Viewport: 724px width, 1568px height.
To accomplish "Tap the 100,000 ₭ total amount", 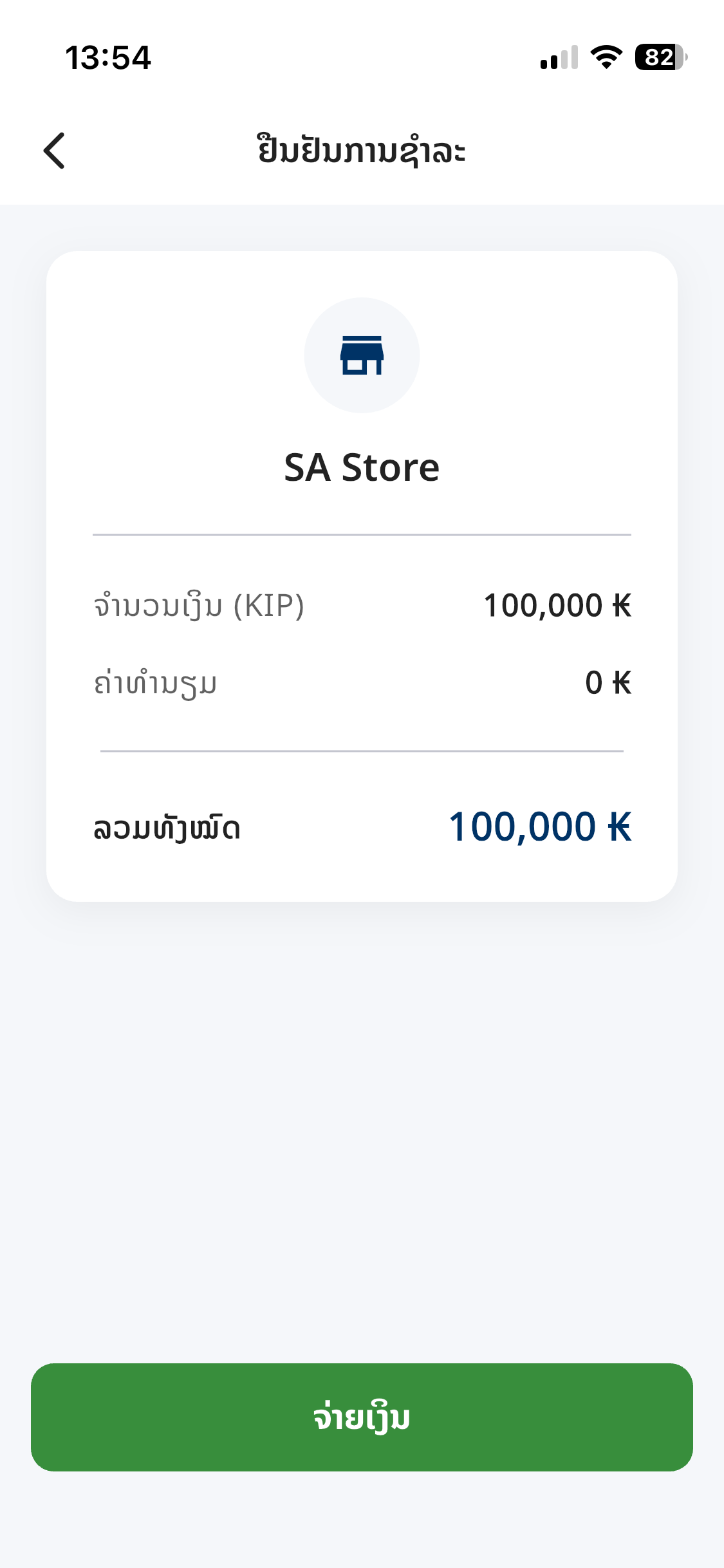I will (x=539, y=827).
